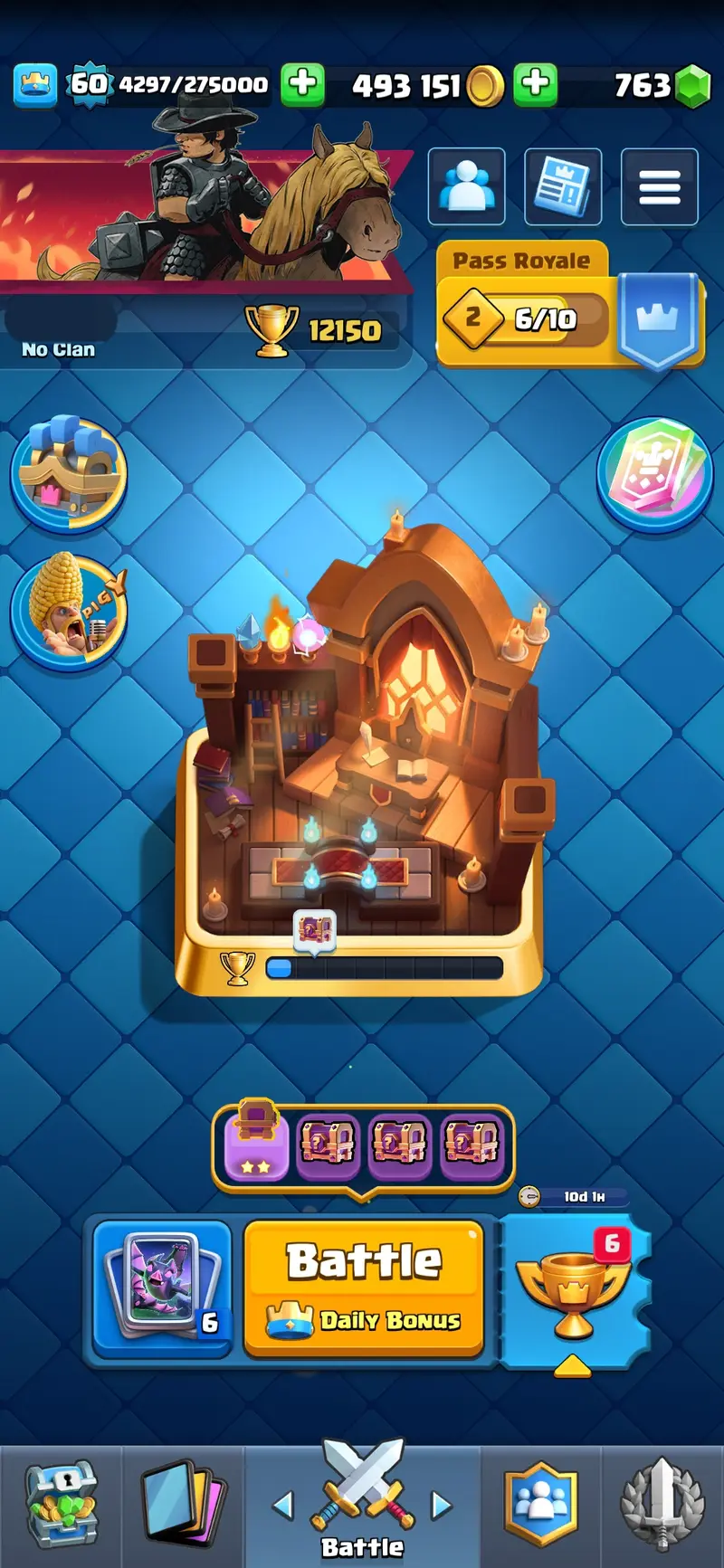Add more gold with the plus button

pyautogui.click(x=535, y=85)
